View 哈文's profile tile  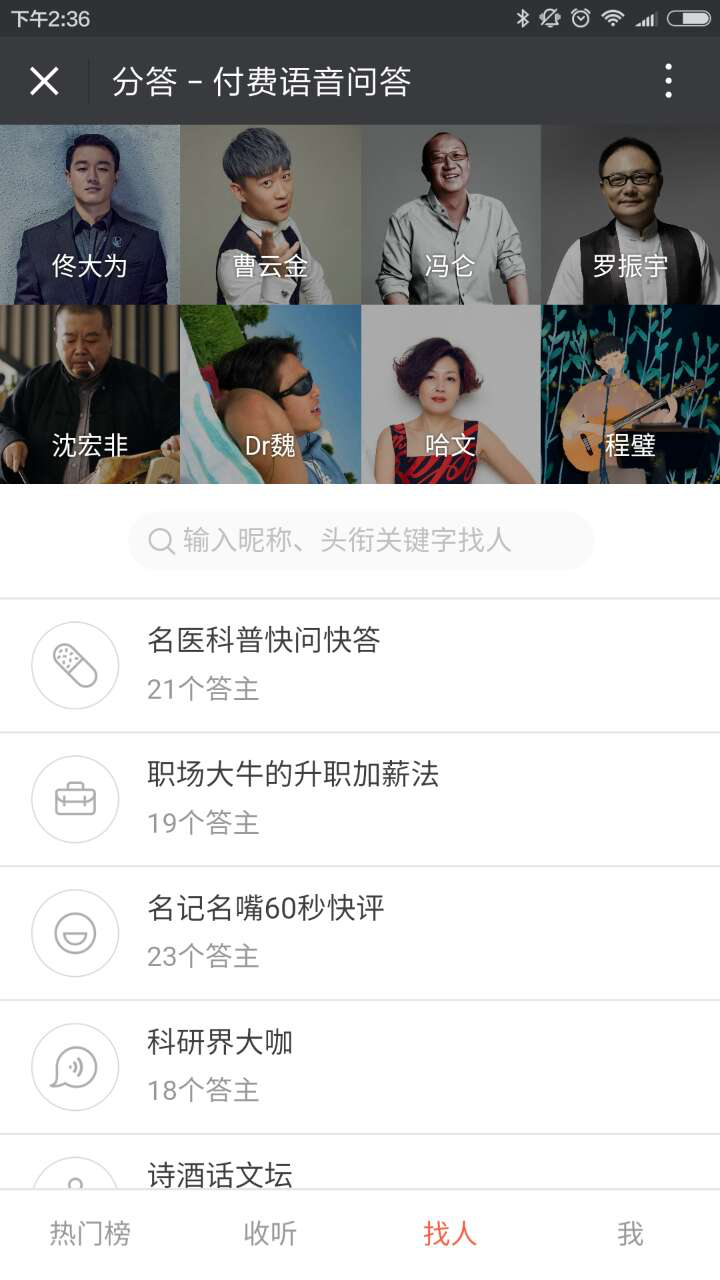tap(450, 394)
